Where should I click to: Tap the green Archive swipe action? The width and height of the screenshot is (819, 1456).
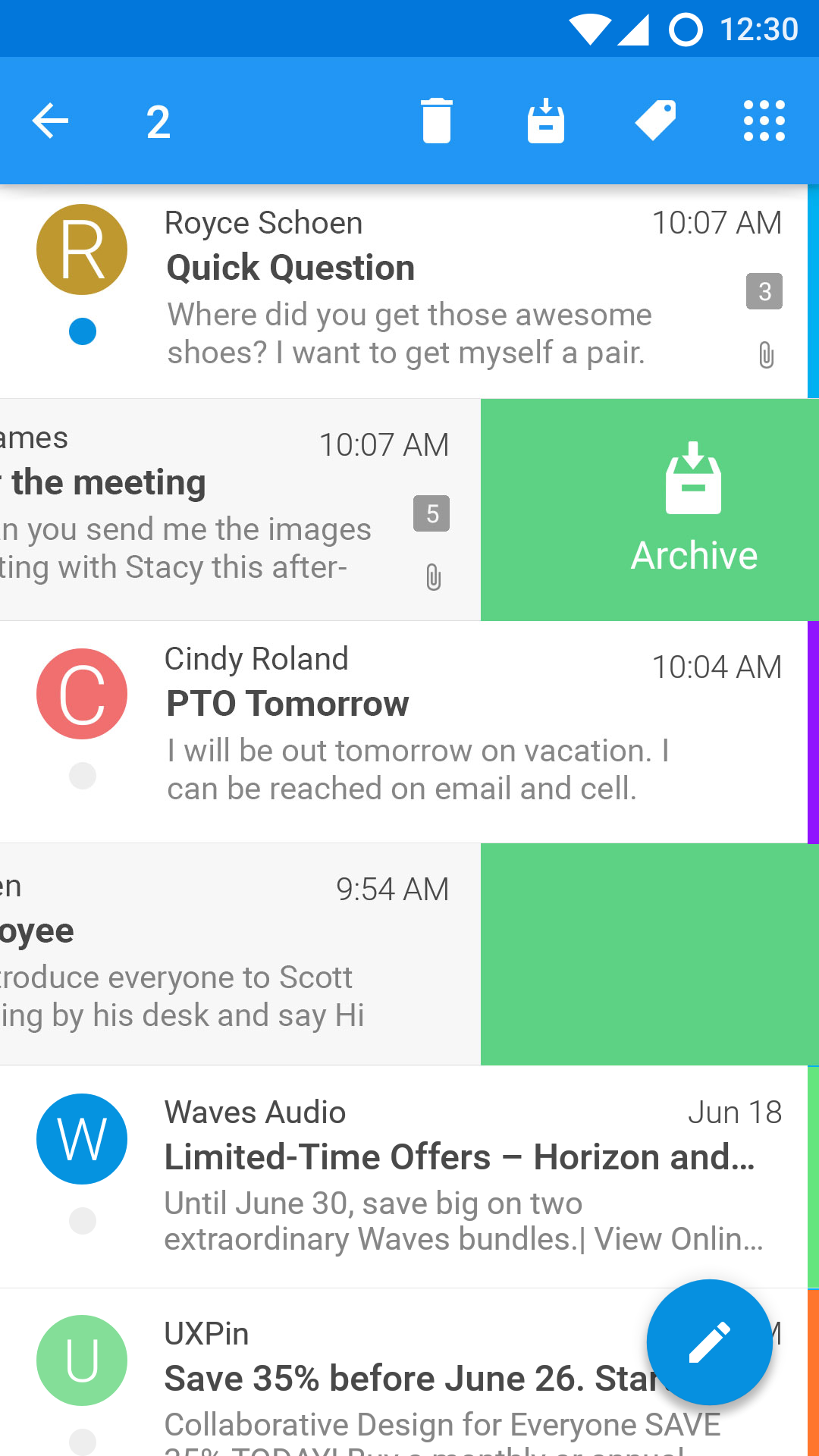coord(693,509)
